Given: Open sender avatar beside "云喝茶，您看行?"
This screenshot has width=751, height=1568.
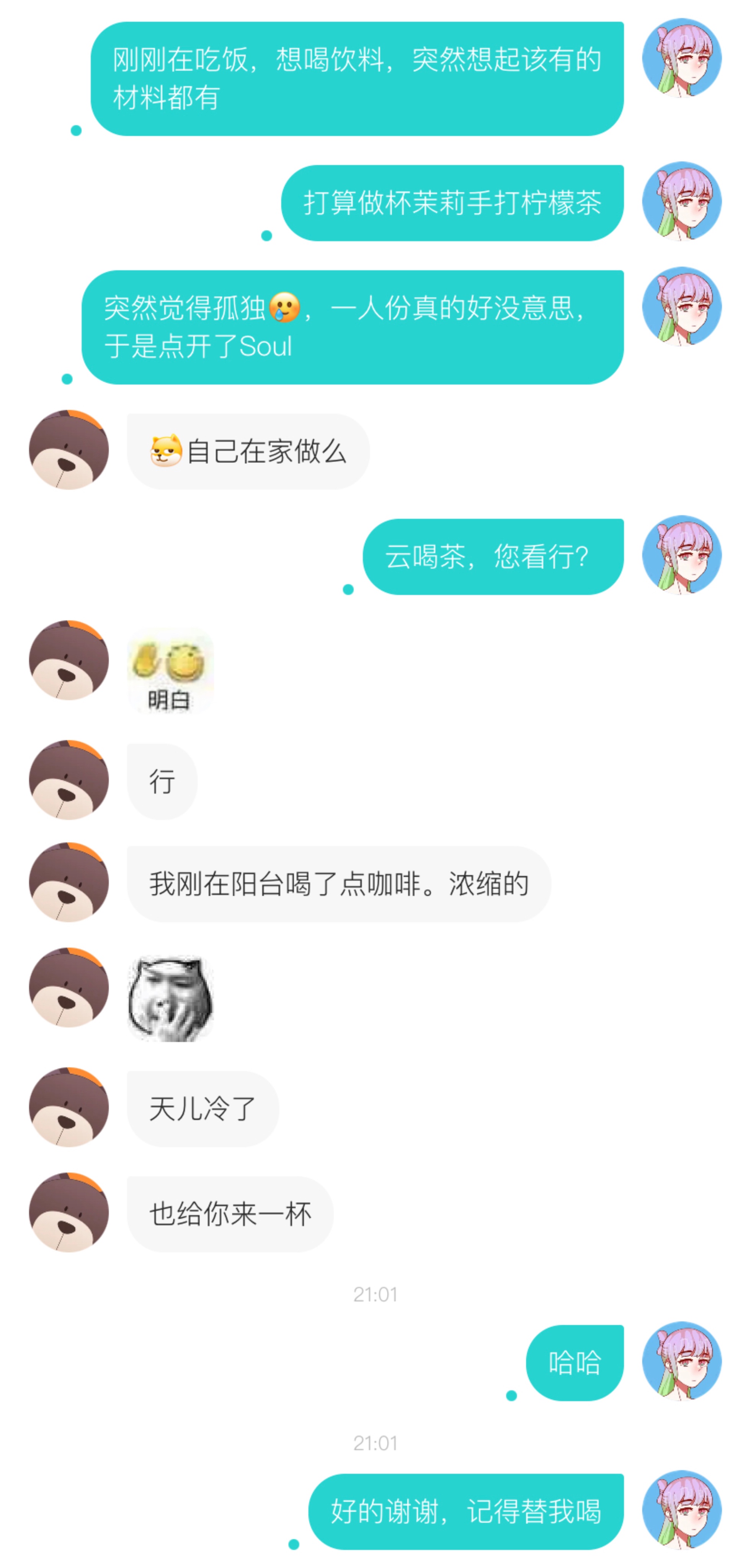Looking at the screenshot, I should pyautogui.click(x=682, y=555).
